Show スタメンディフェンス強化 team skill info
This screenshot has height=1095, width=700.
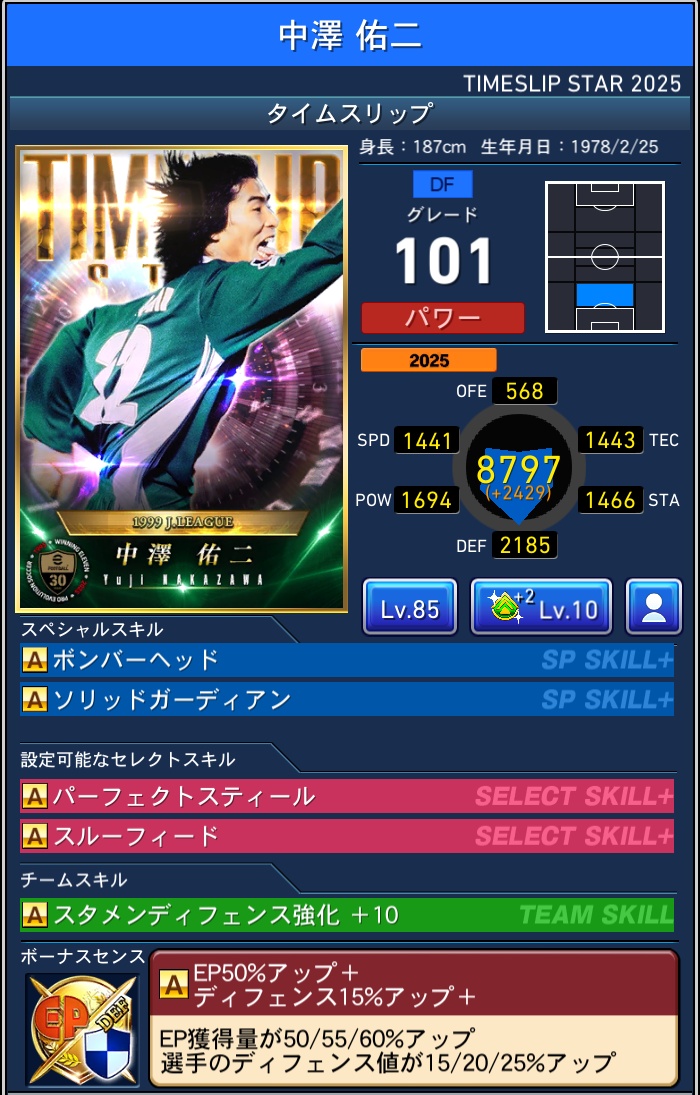(x=347, y=914)
